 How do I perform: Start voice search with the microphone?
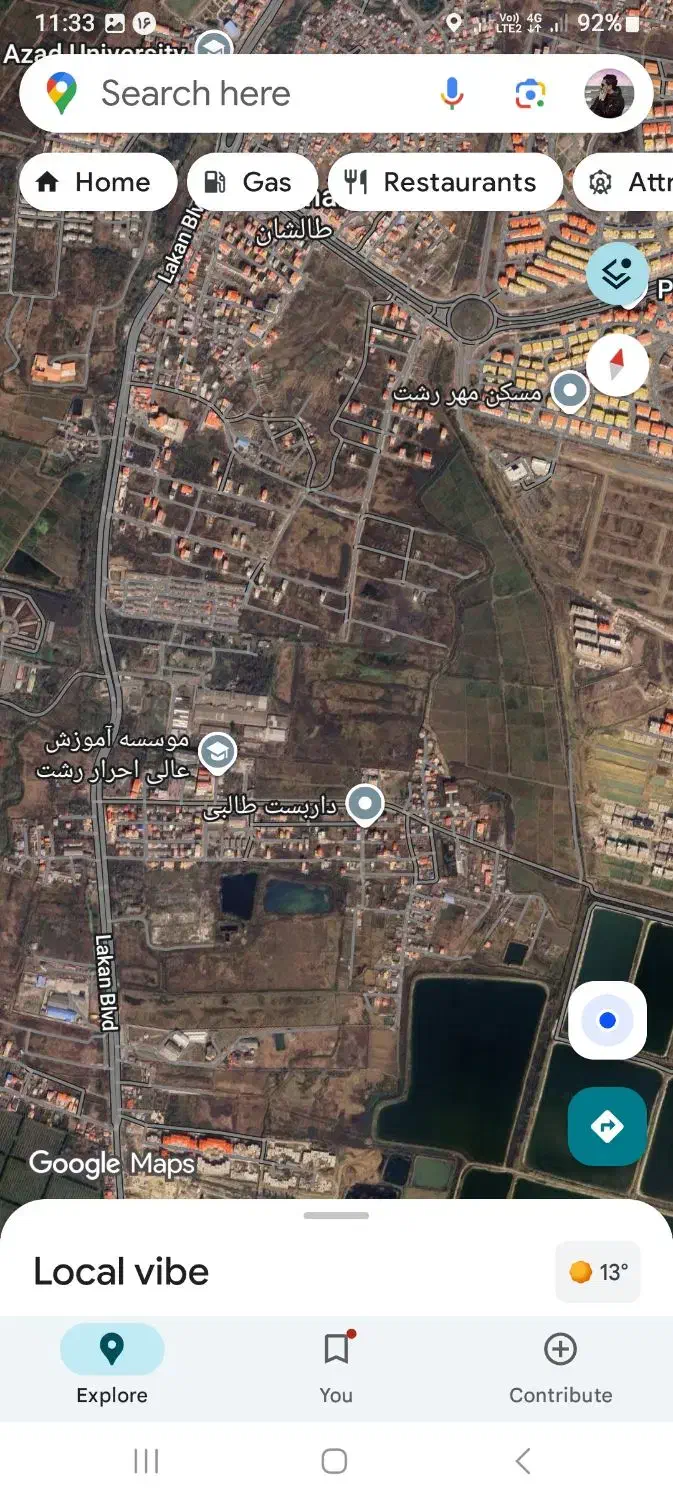pyautogui.click(x=452, y=94)
